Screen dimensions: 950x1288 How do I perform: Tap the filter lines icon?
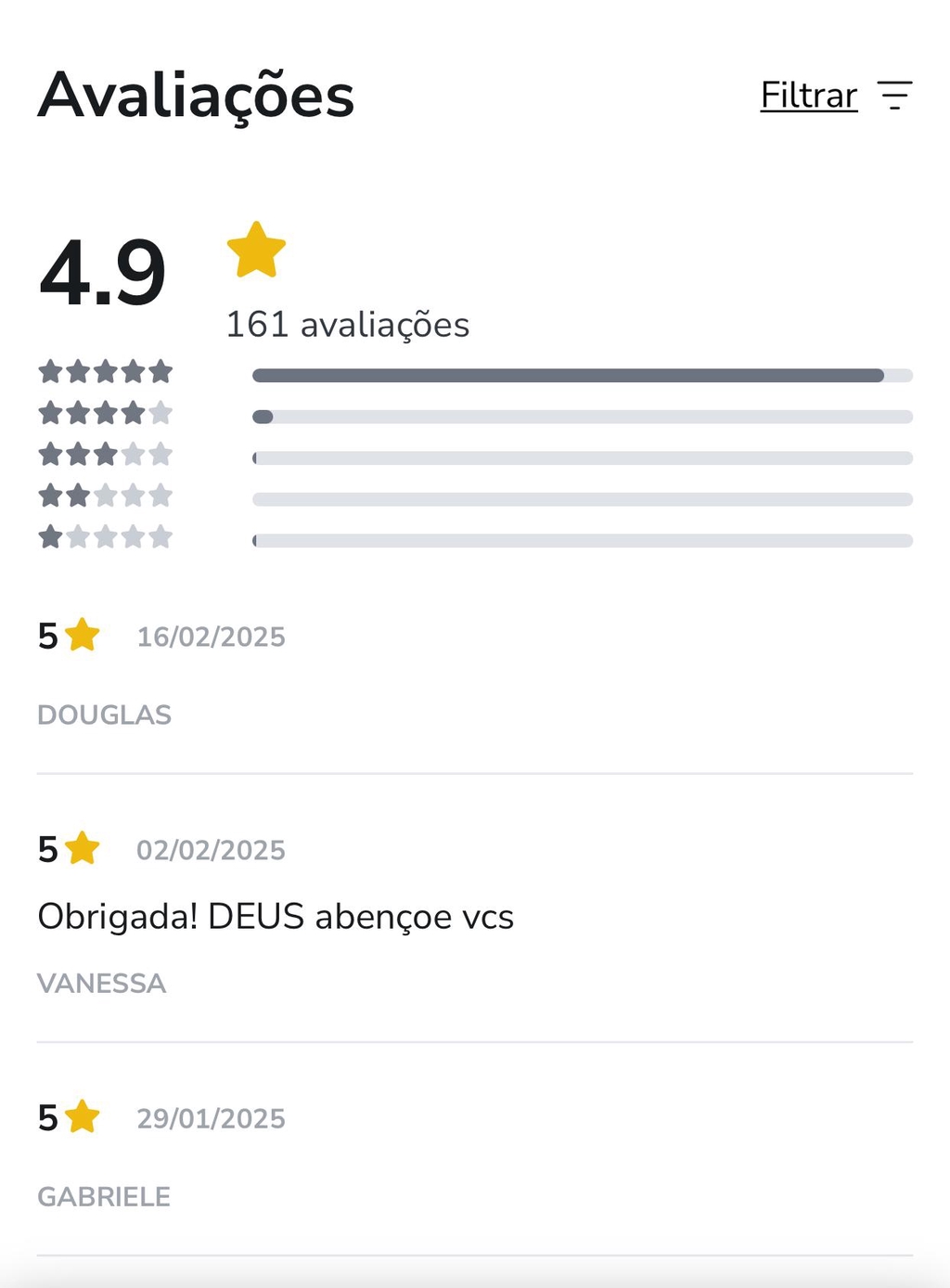894,96
